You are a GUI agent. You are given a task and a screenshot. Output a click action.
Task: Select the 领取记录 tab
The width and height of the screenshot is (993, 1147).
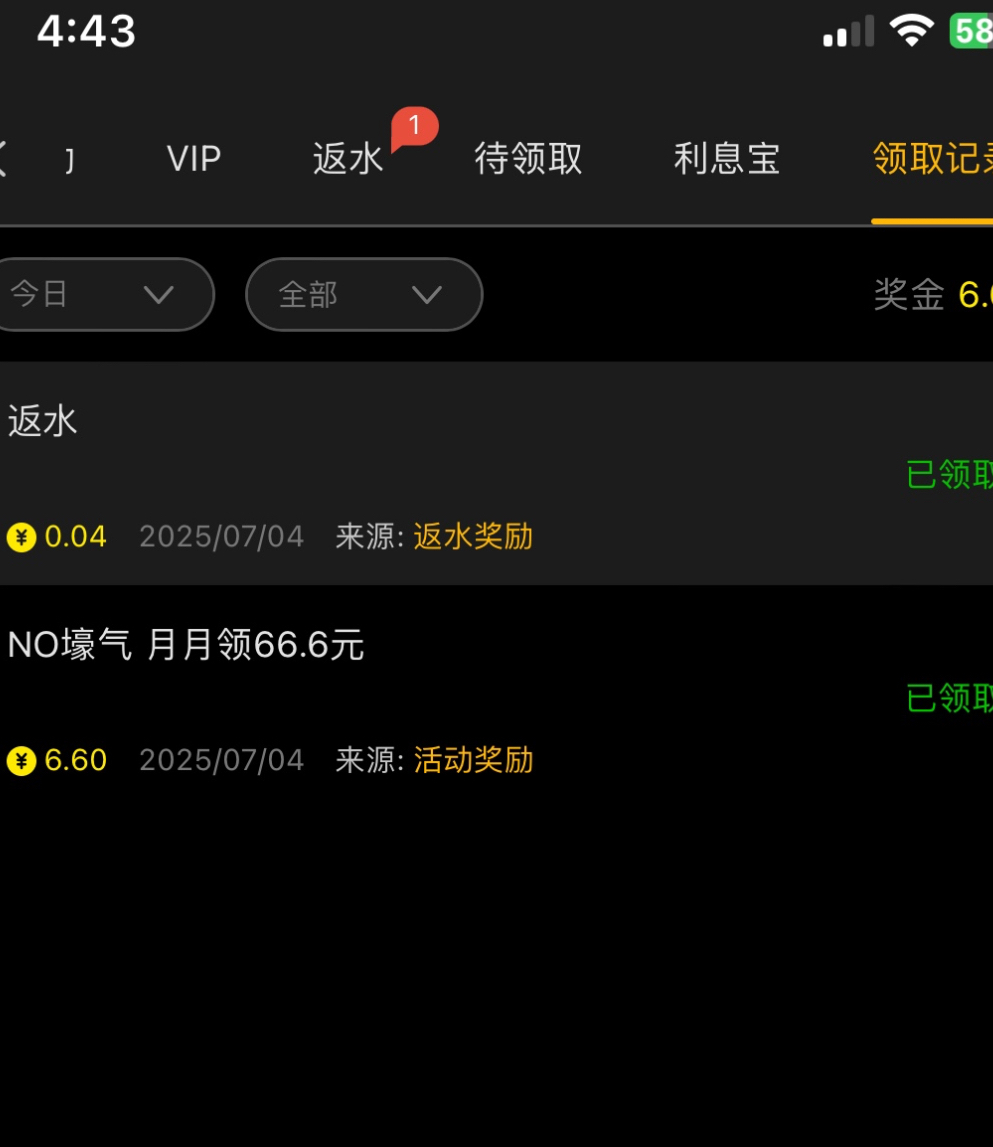tap(932, 159)
